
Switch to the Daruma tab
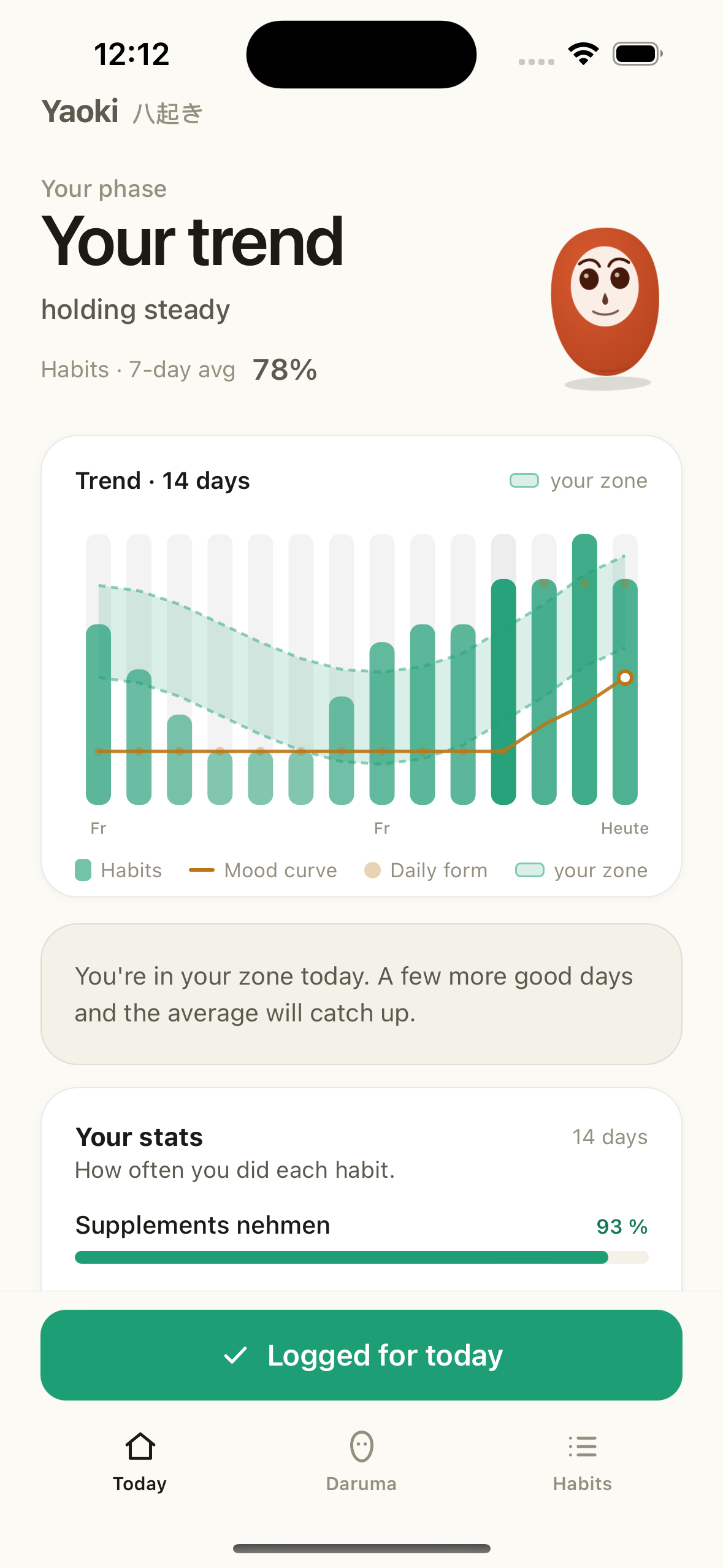tap(361, 1461)
